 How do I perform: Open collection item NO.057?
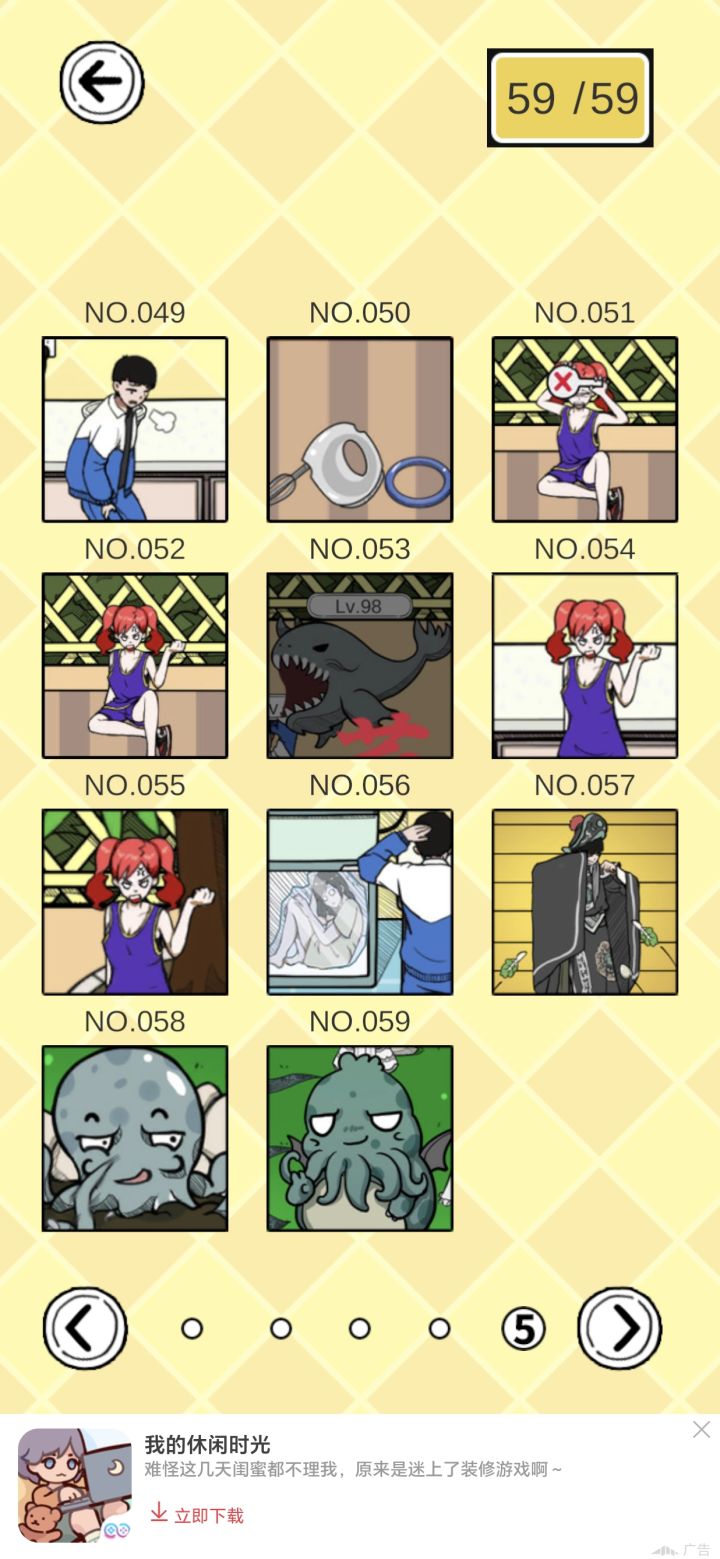pos(585,901)
